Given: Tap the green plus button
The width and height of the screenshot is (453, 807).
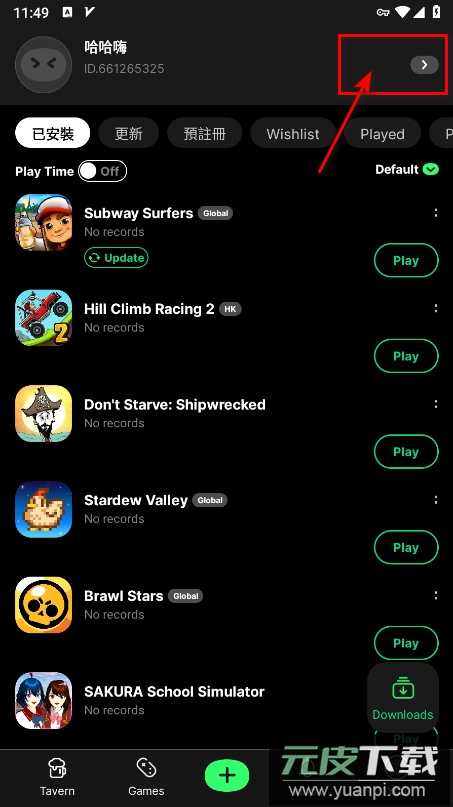Looking at the screenshot, I should click(227, 775).
